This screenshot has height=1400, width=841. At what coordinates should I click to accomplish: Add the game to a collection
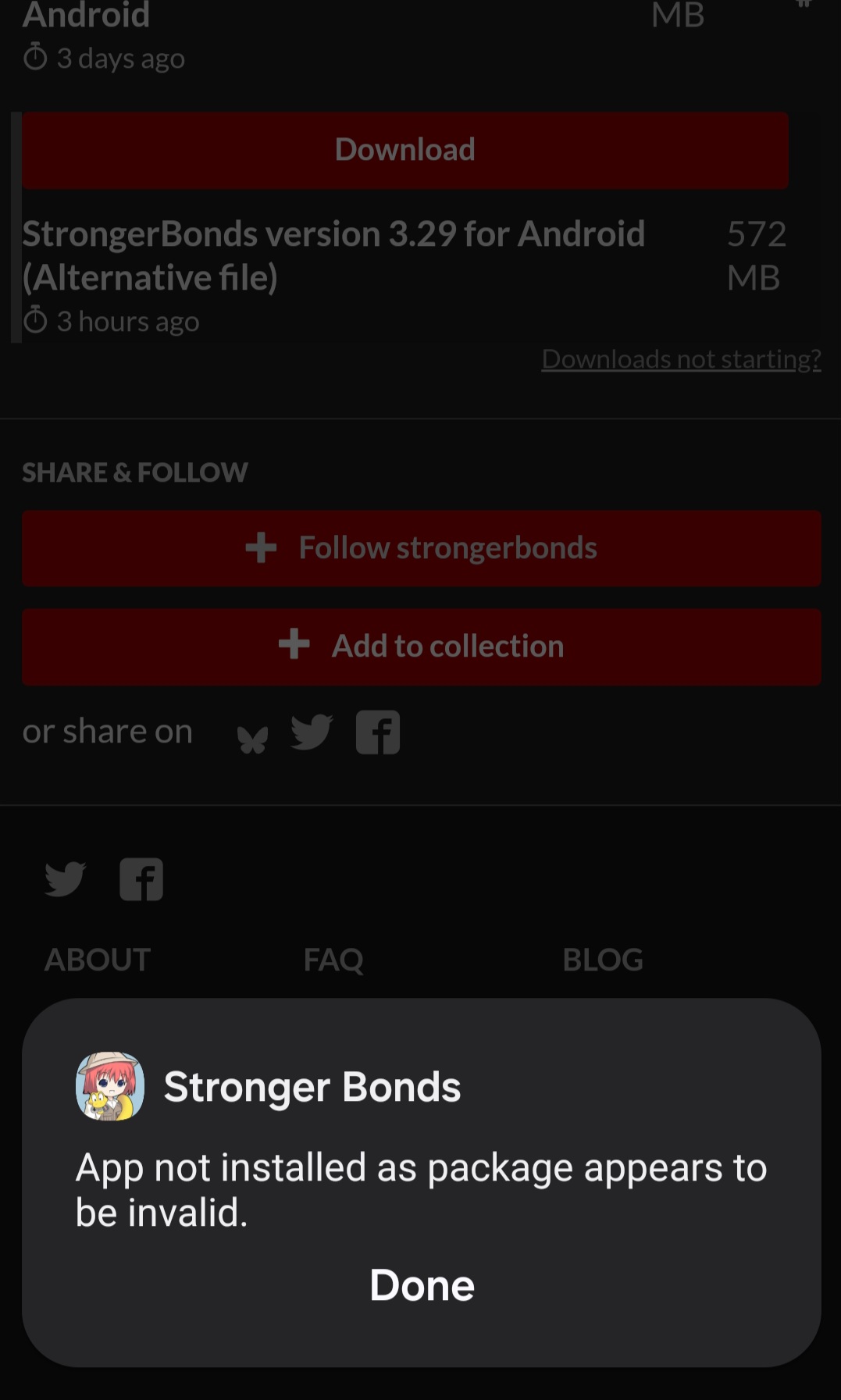point(422,647)
